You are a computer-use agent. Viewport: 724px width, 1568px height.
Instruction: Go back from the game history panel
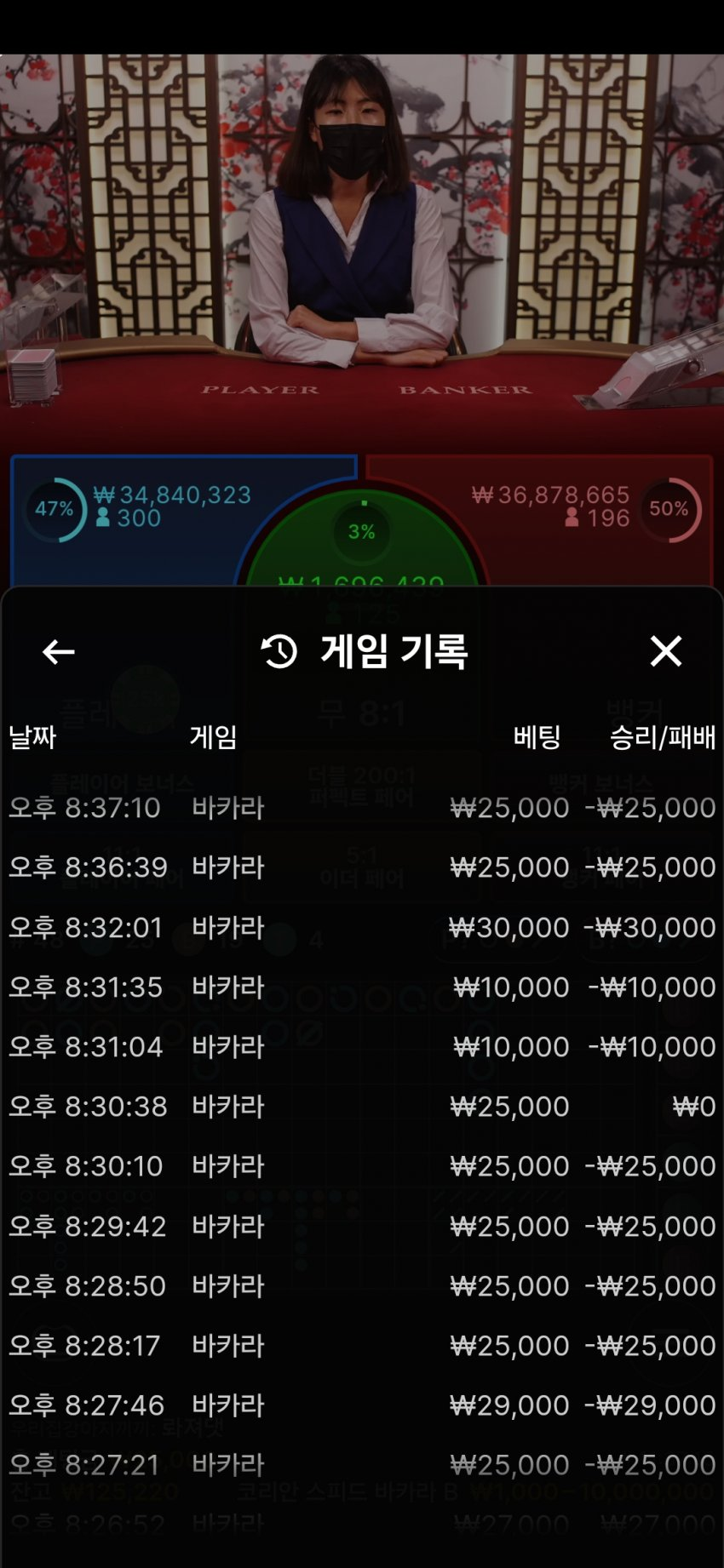click(58, 652)
